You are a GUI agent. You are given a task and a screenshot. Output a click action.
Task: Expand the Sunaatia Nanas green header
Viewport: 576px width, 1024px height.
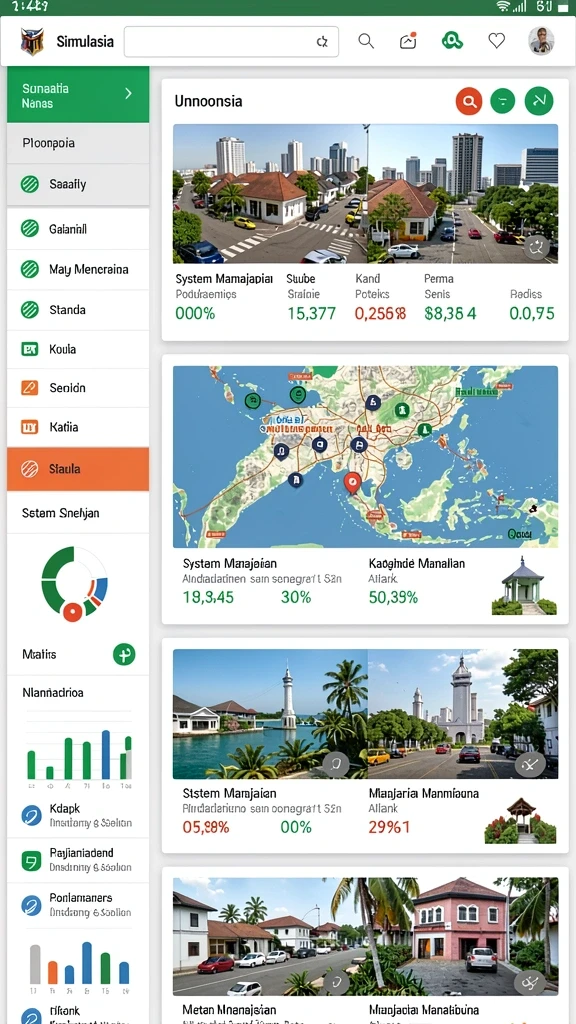point(78,95)
